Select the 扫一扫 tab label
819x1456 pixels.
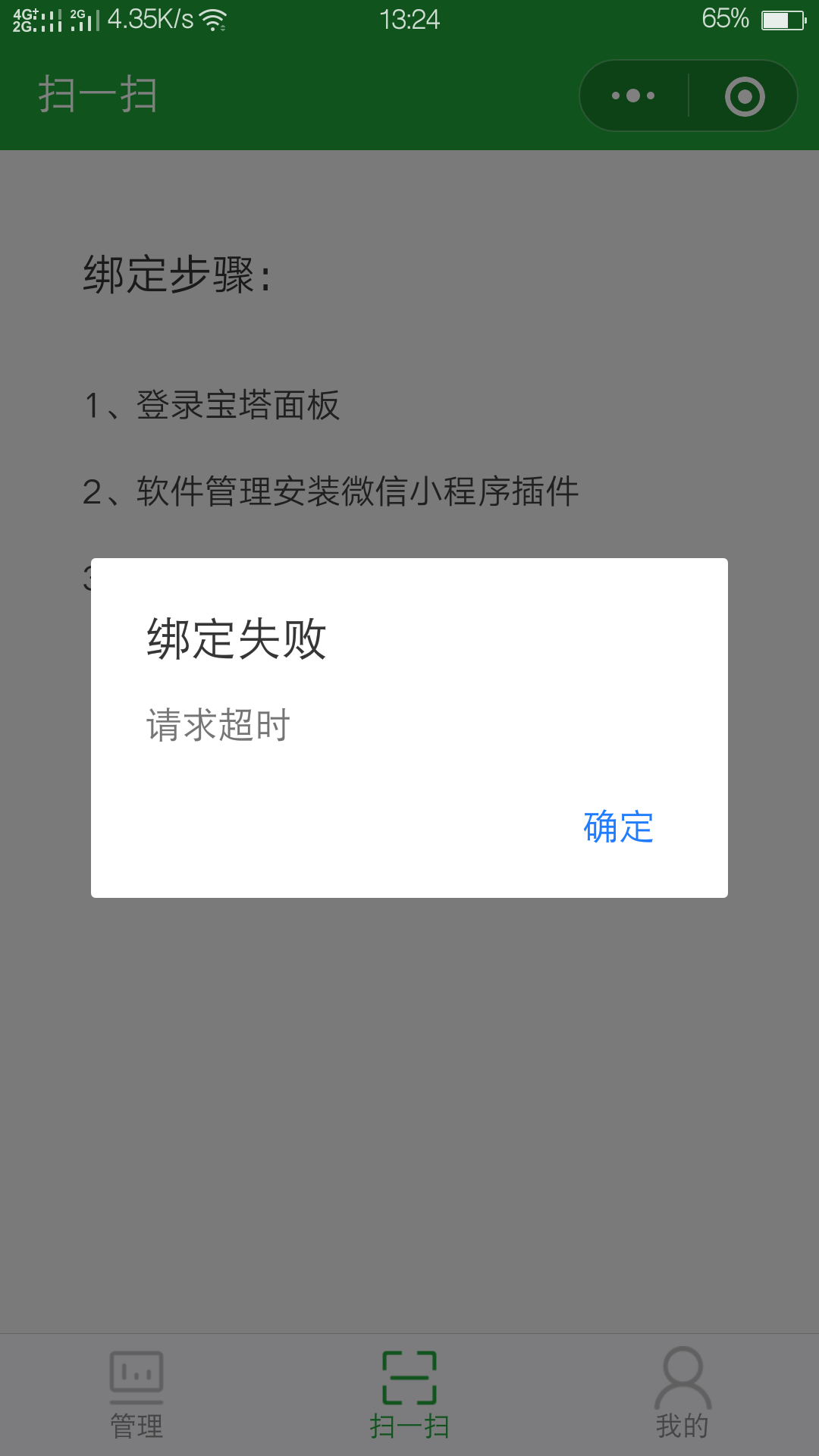tap(409, 1424)
